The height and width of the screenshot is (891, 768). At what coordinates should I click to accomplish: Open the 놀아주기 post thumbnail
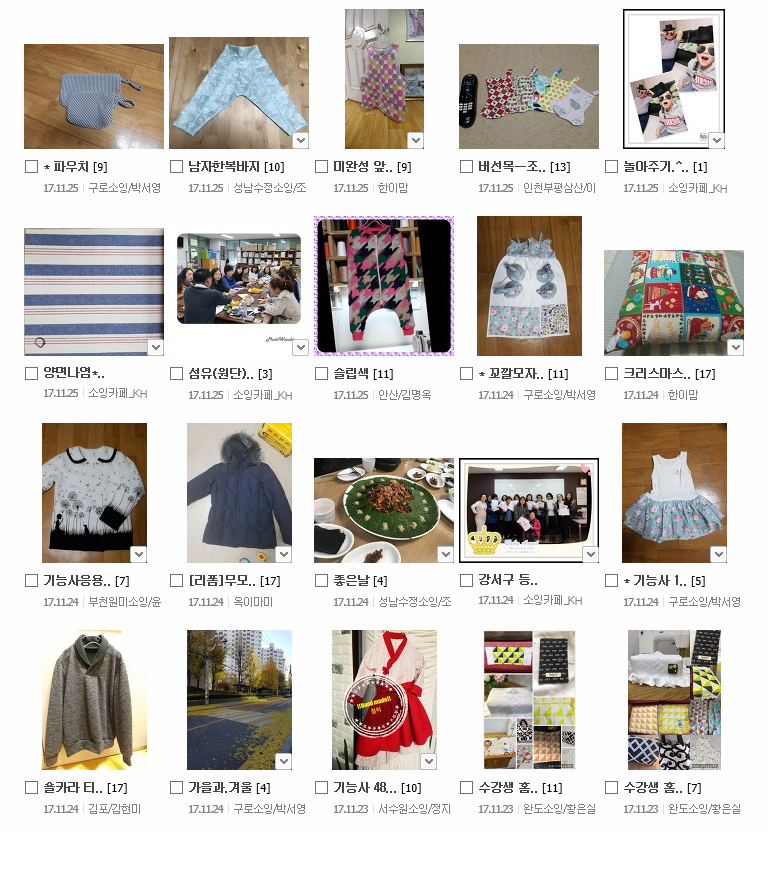[673, 79]
